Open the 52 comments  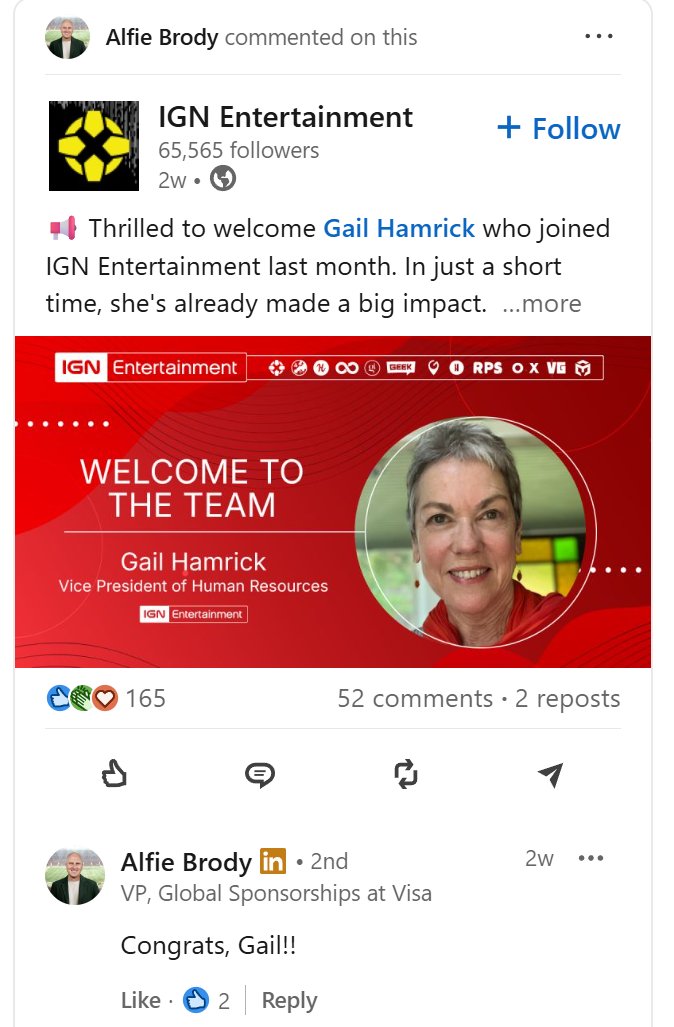click(x=415, y=698)
